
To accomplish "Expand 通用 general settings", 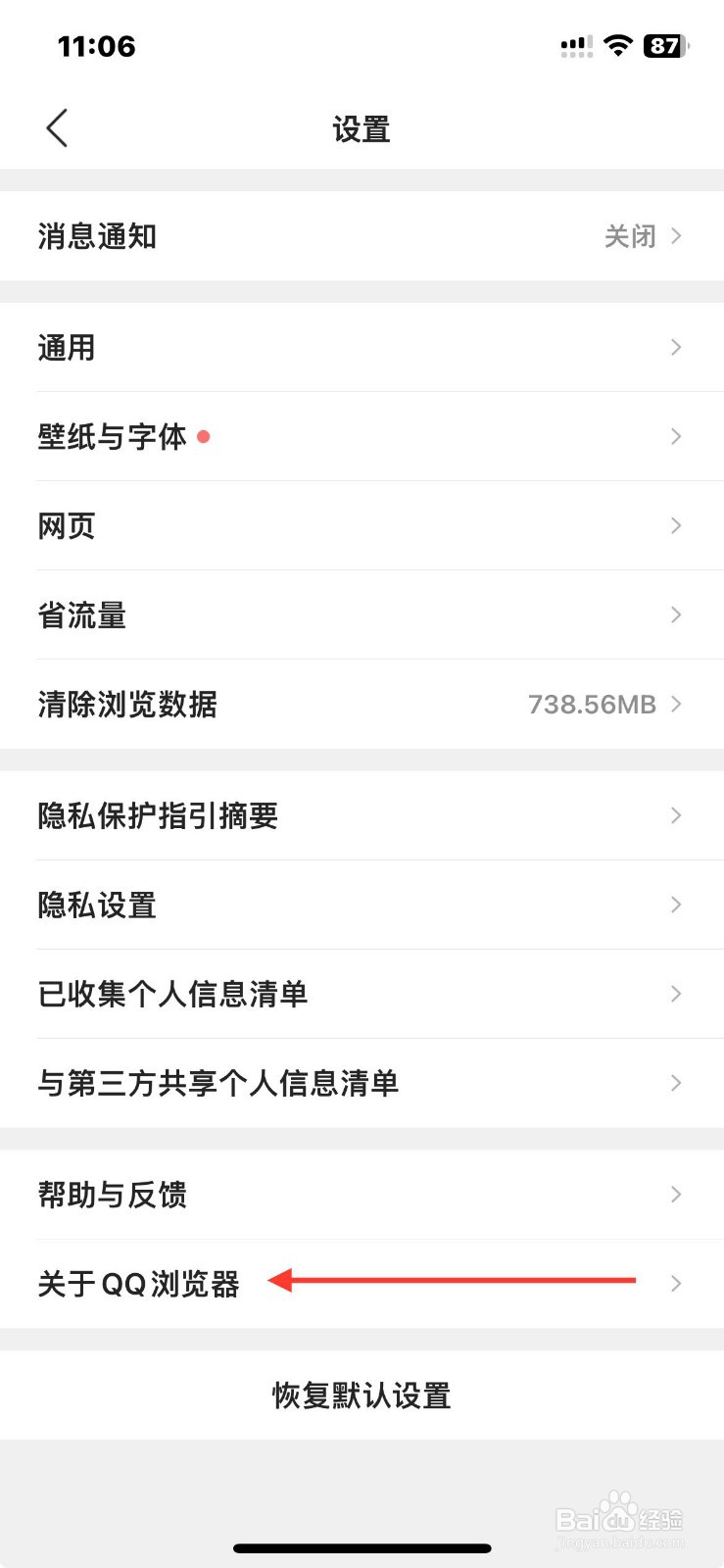I will (x=362, y=348).
